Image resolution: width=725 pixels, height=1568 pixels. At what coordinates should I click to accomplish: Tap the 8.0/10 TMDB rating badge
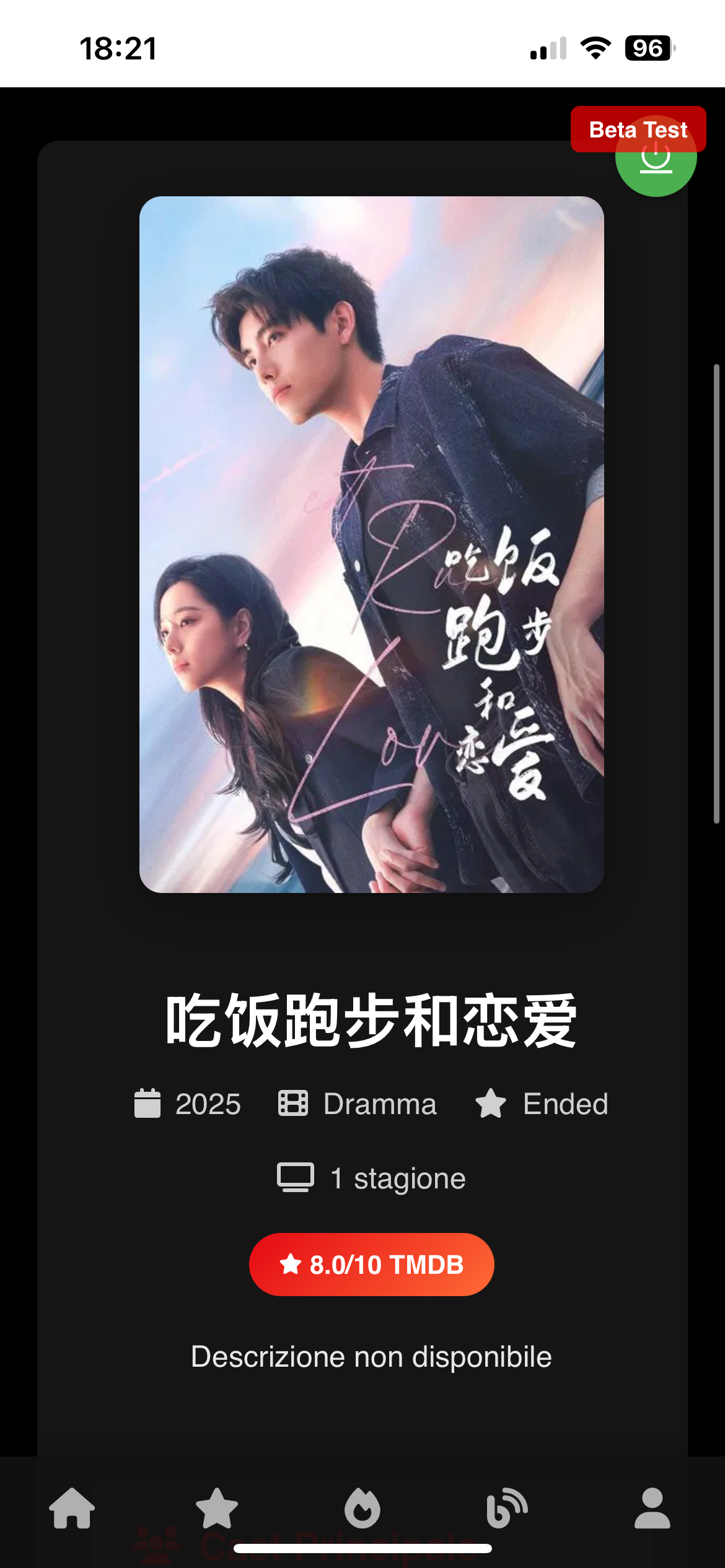(x=371, y=1265)
